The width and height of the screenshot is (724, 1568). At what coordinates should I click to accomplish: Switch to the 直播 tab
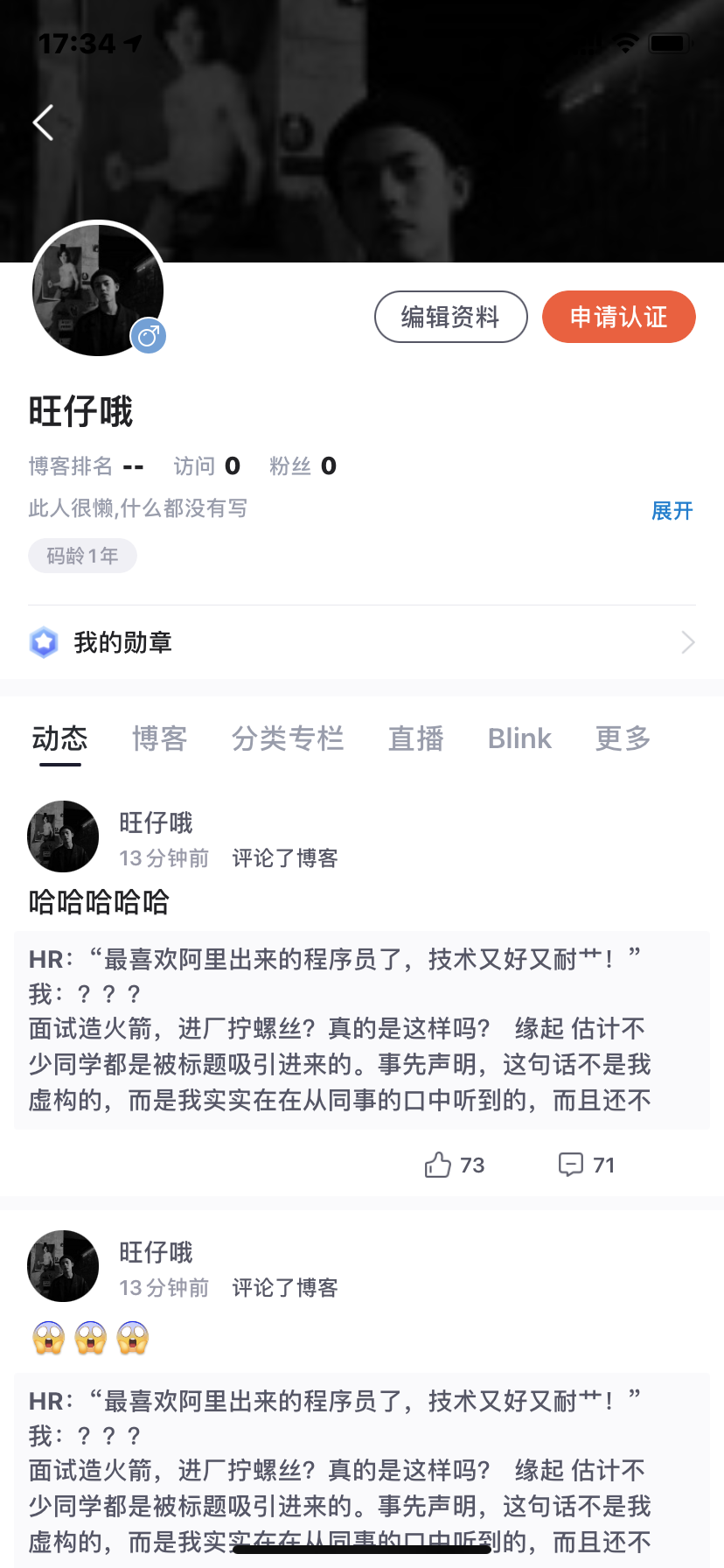[415, 738]
